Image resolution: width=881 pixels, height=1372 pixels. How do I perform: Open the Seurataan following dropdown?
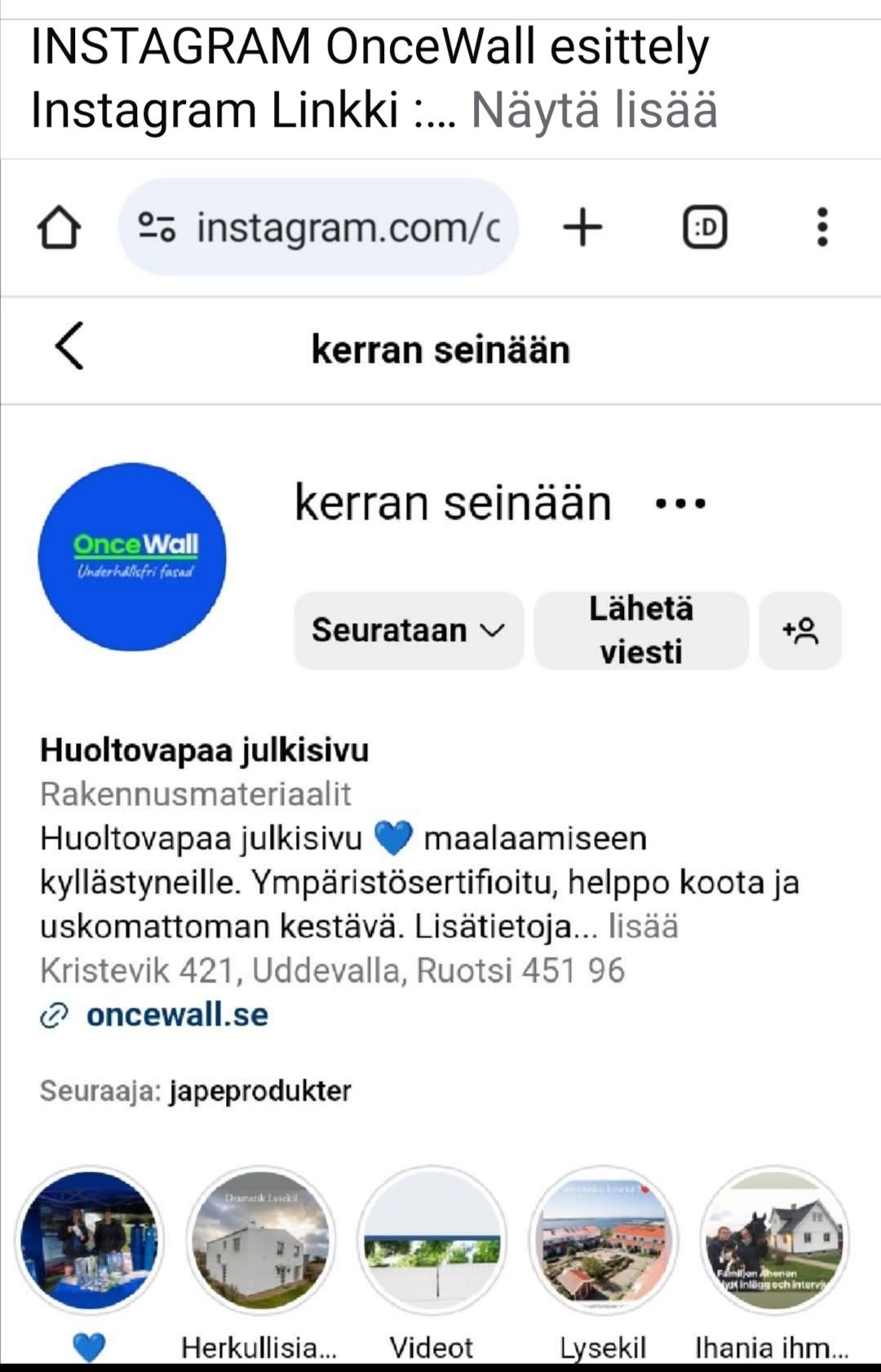(408, 631)
